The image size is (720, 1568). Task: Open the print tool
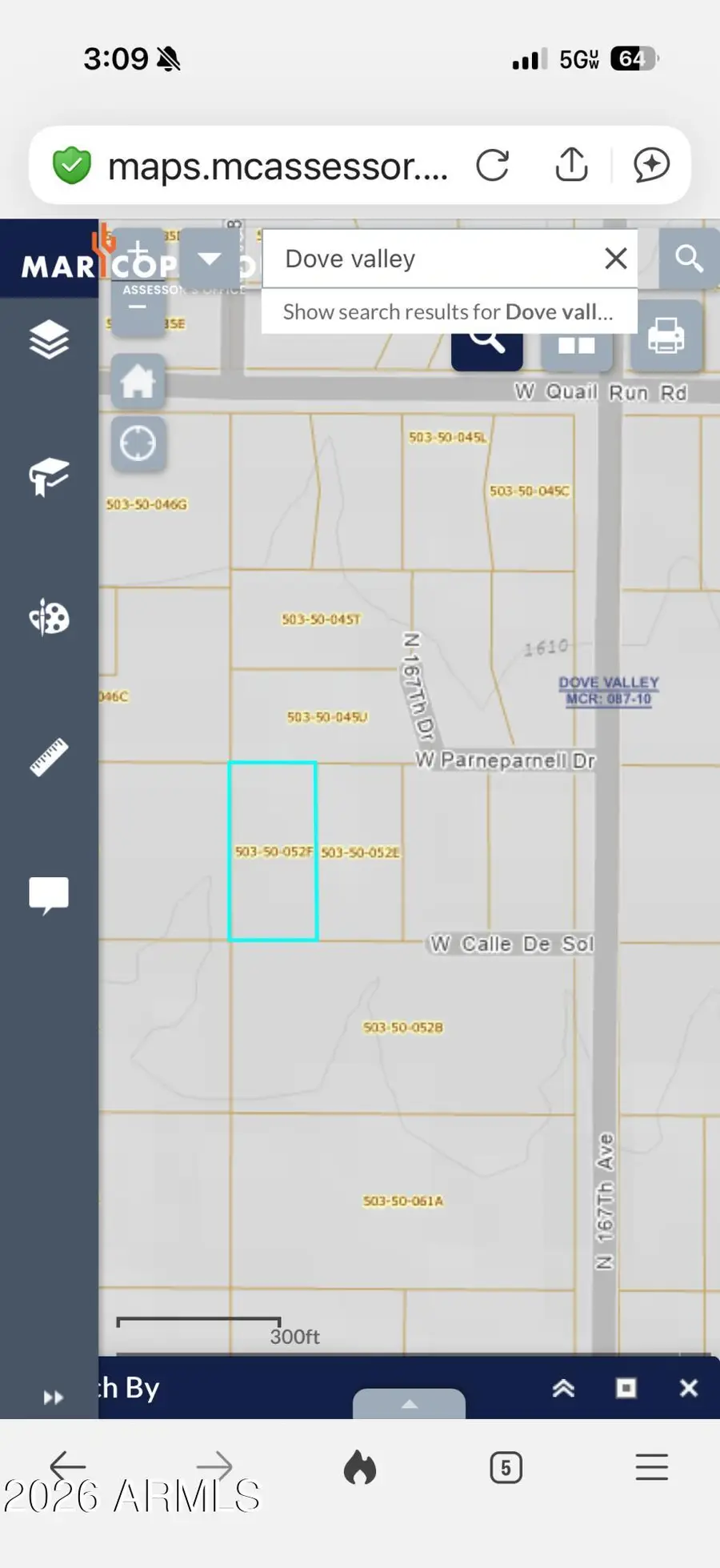tap(666, 337)
